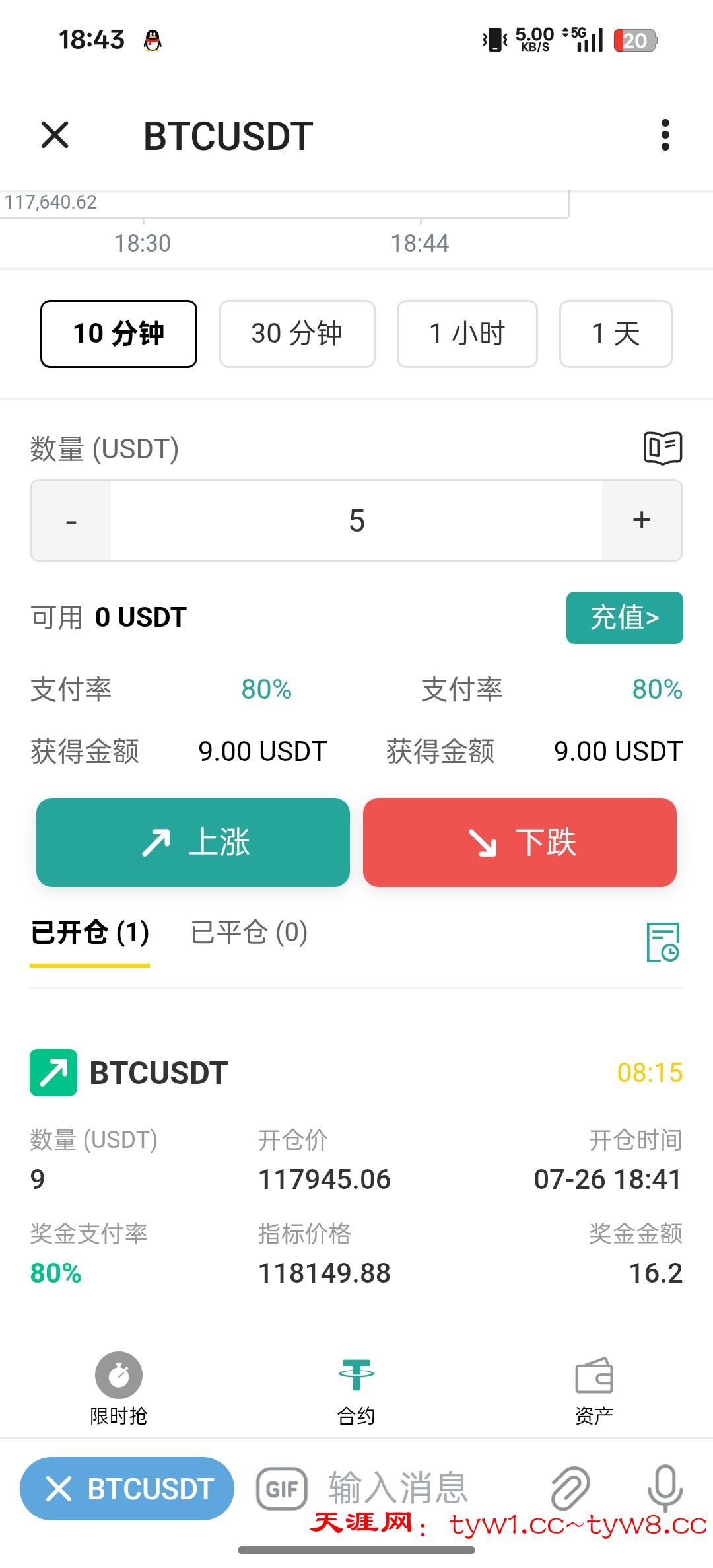
Task: Close the BTCUSDT mini app
Action: tap(55, 135)
